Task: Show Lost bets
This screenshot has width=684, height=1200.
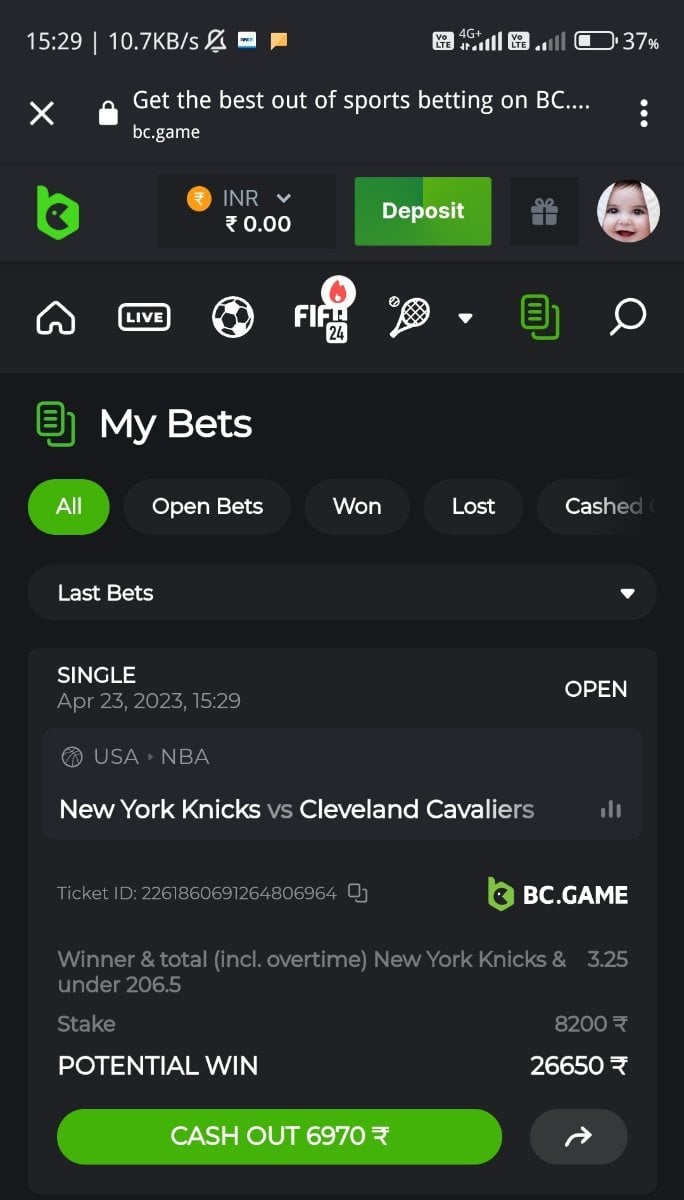Action: coord(473,507)
